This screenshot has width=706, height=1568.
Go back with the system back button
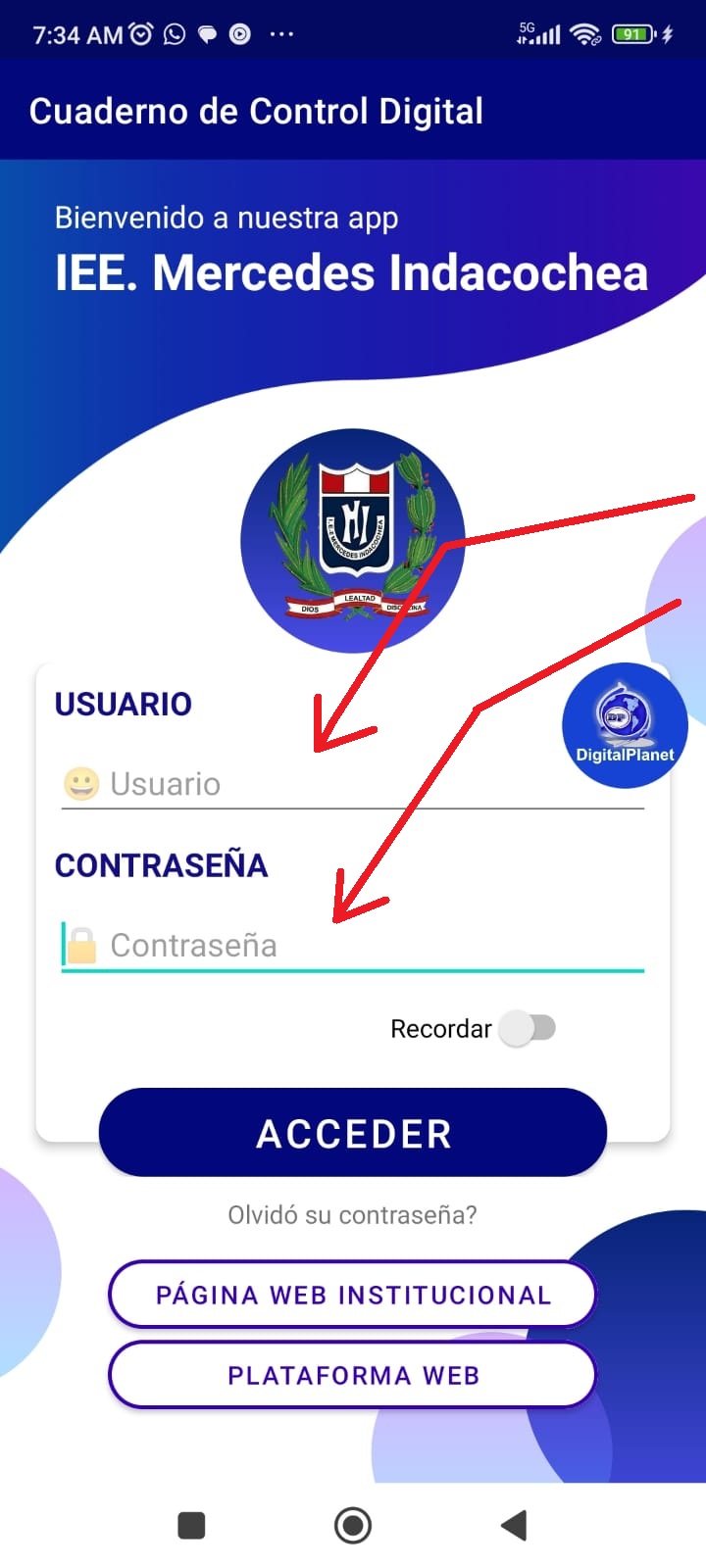tap(514, 1525)
